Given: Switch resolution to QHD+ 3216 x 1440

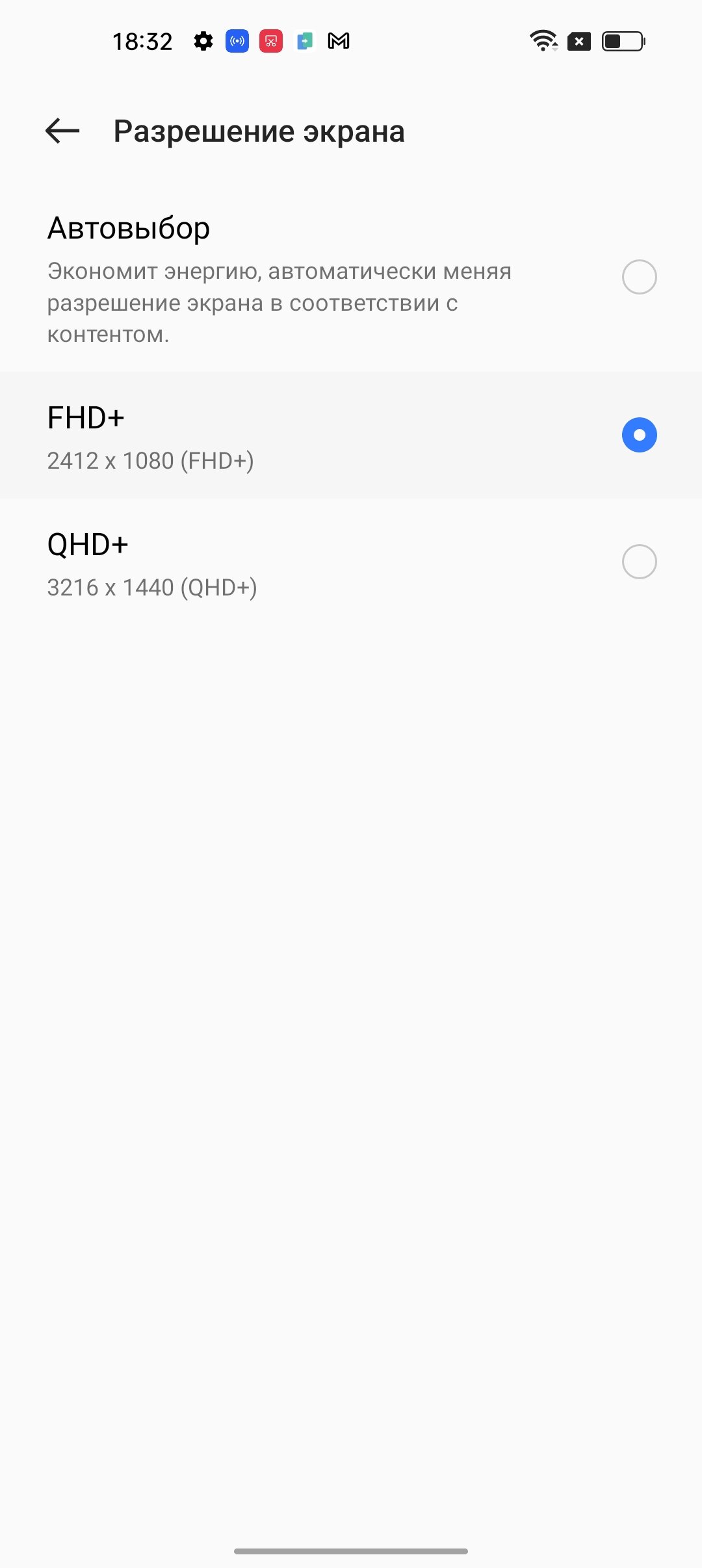Looking at the screenshot, I should (351, 562).
